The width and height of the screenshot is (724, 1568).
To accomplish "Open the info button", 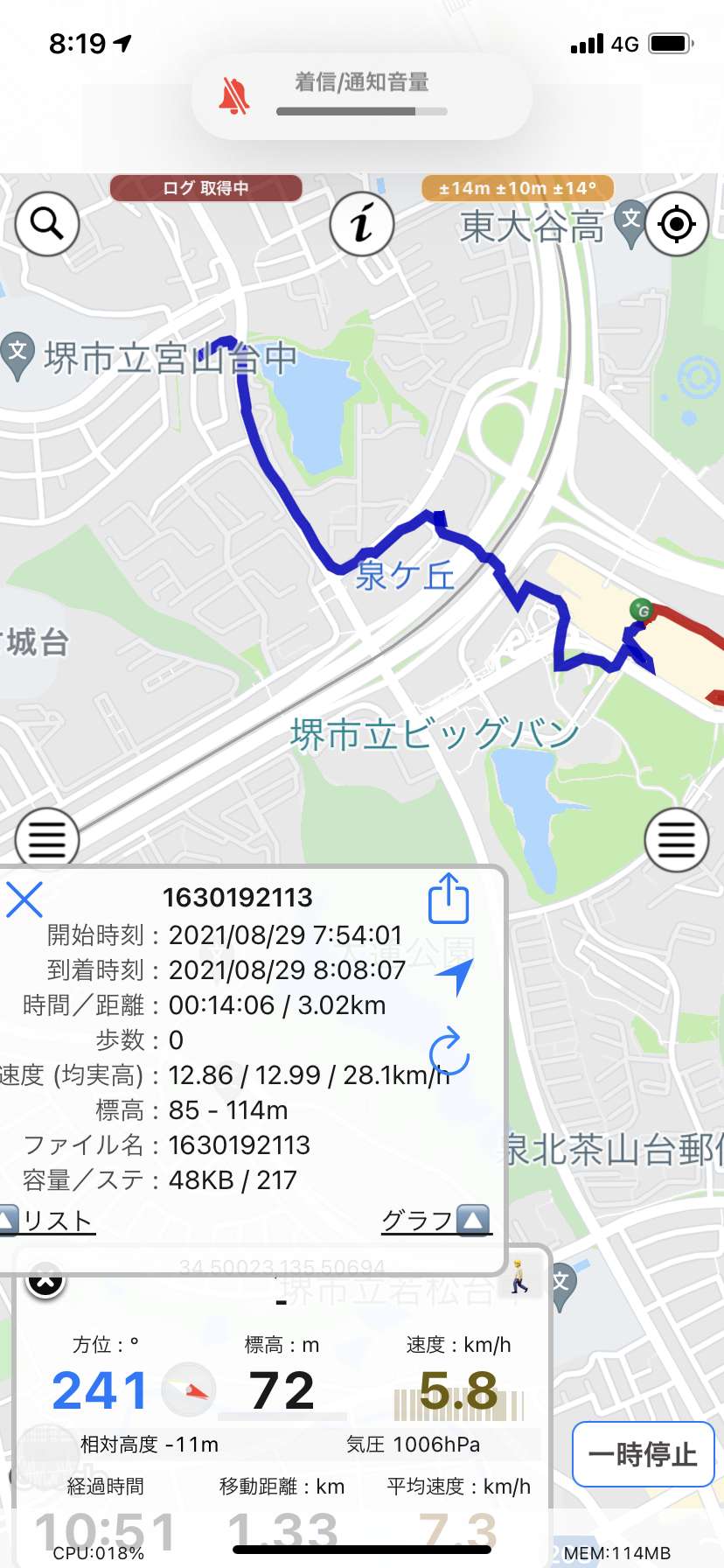I will tap(362, 224).
